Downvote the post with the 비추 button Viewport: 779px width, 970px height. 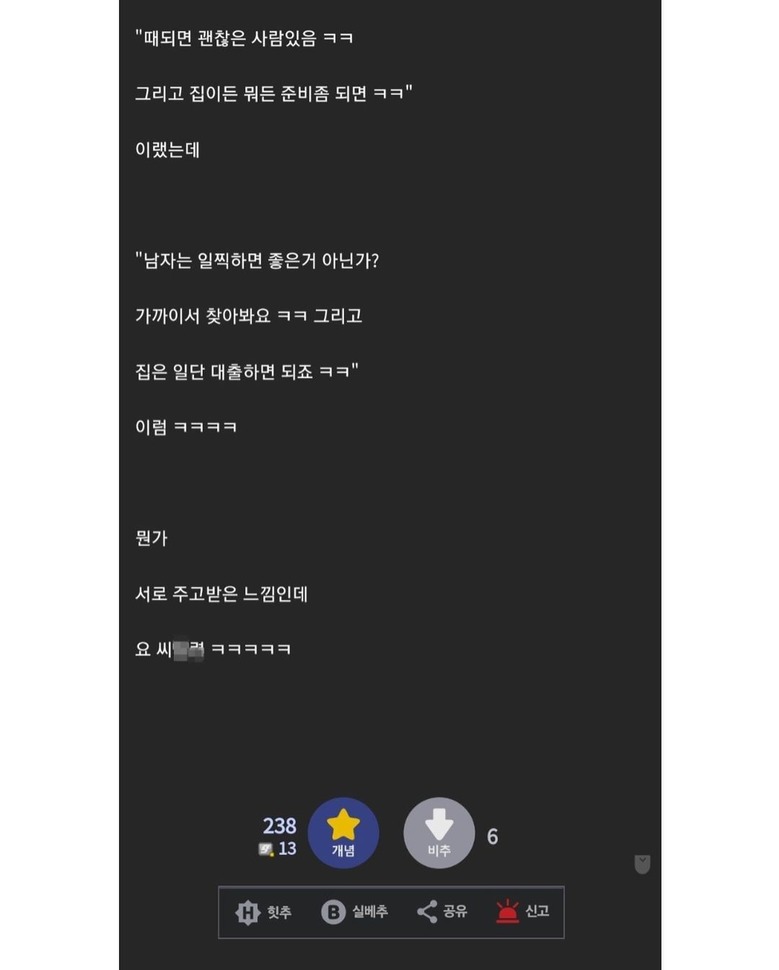click(x=439, y=832)
